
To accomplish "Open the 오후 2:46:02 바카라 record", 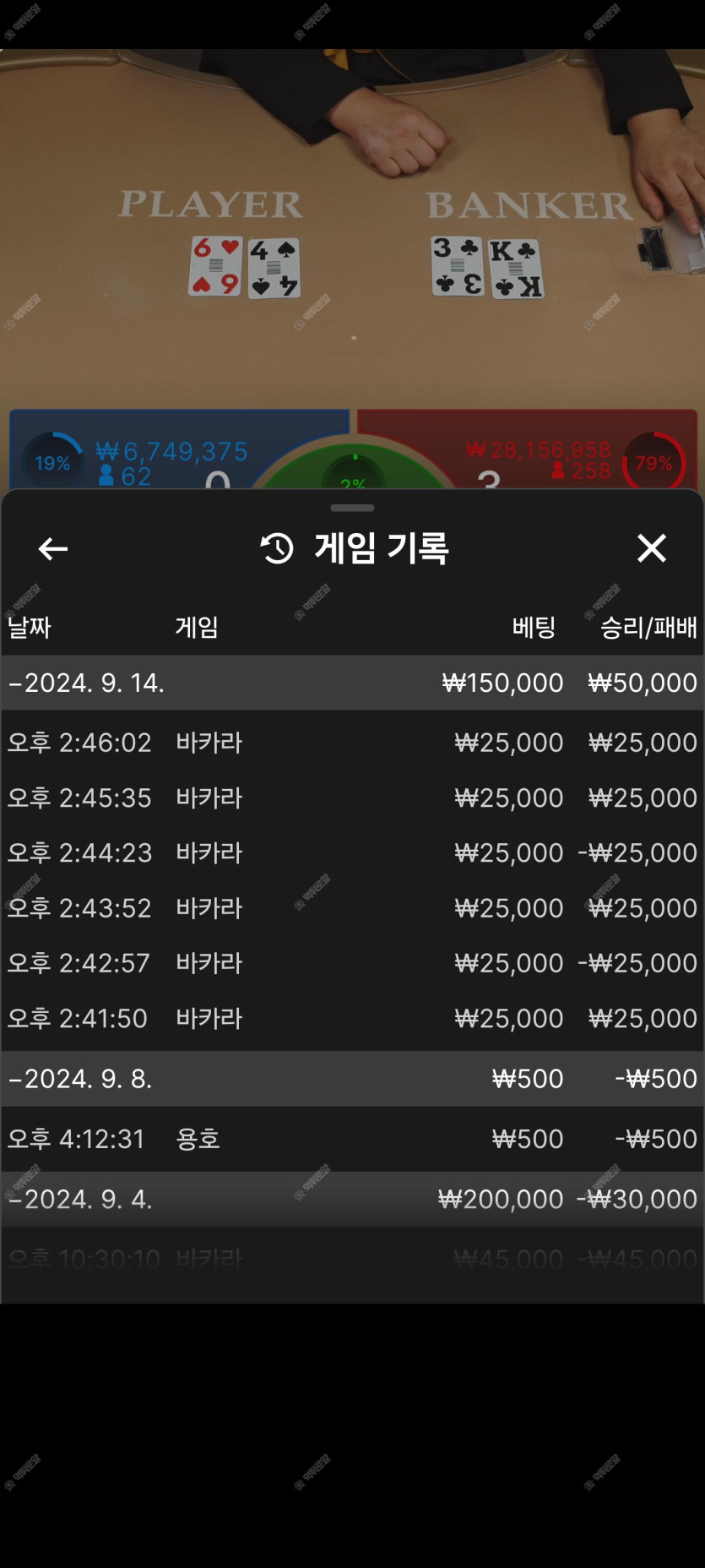I will point(352,743).
